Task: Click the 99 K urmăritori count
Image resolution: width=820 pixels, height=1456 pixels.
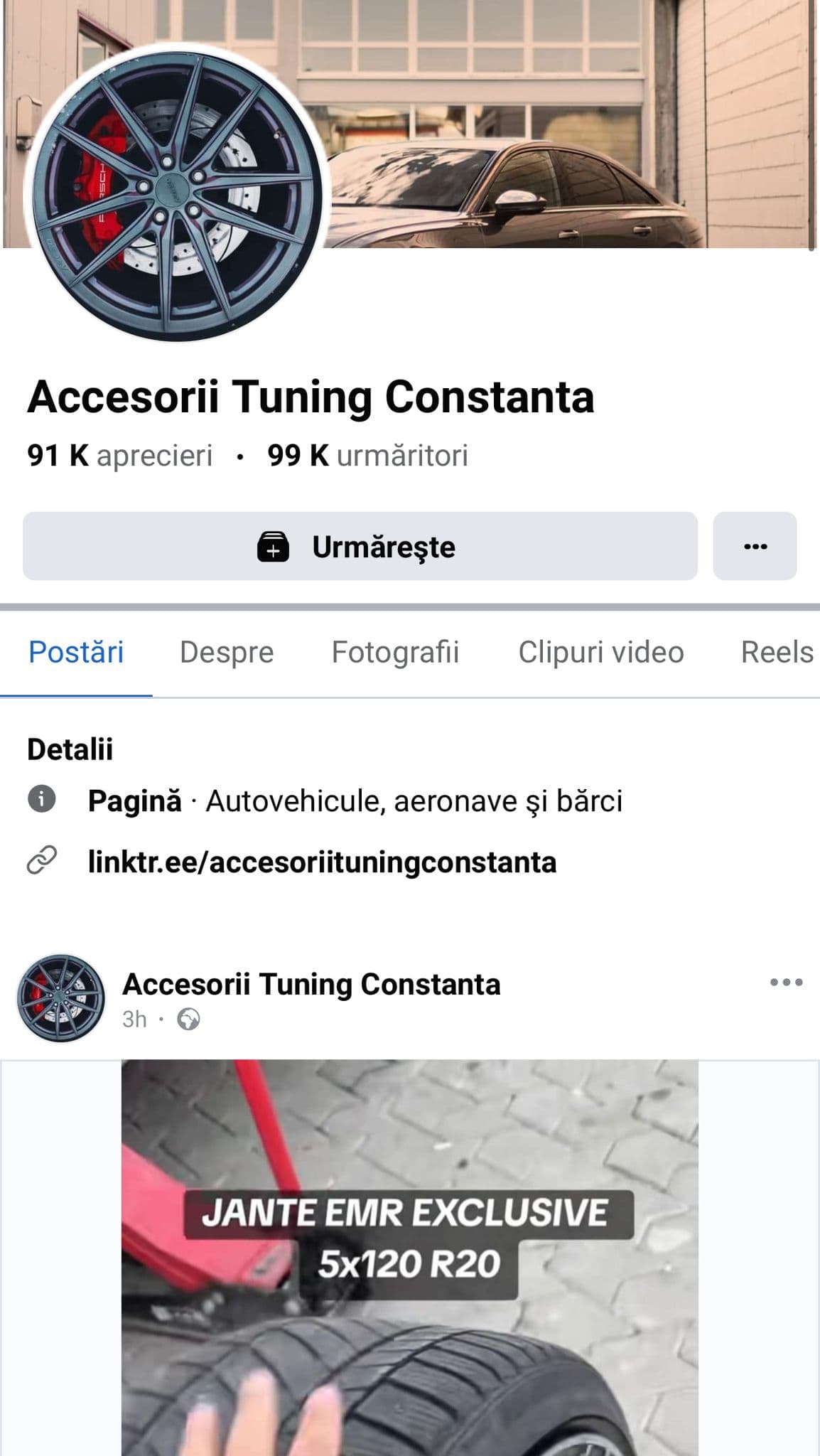Action: [x=366, y=455]
